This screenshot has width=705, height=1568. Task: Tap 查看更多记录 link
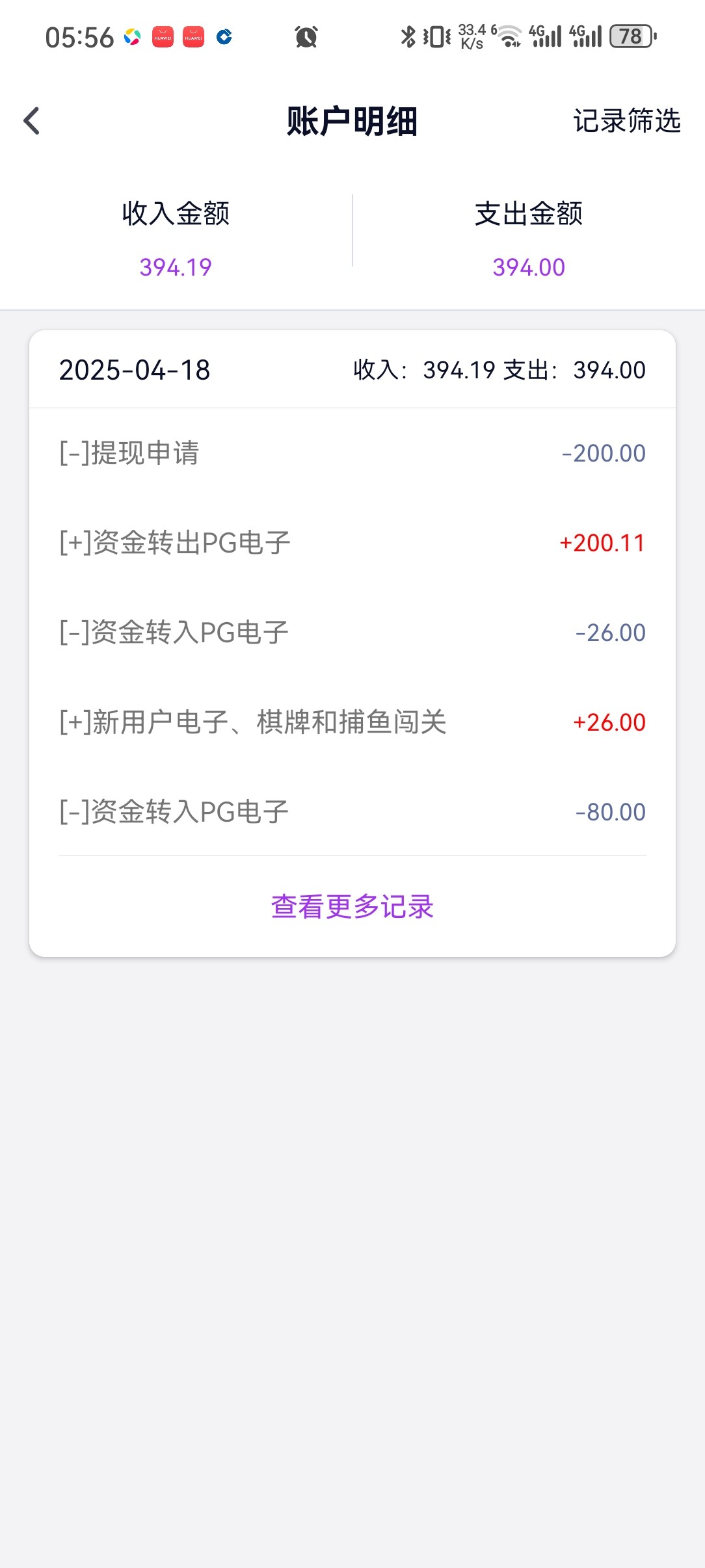[352, 906]
